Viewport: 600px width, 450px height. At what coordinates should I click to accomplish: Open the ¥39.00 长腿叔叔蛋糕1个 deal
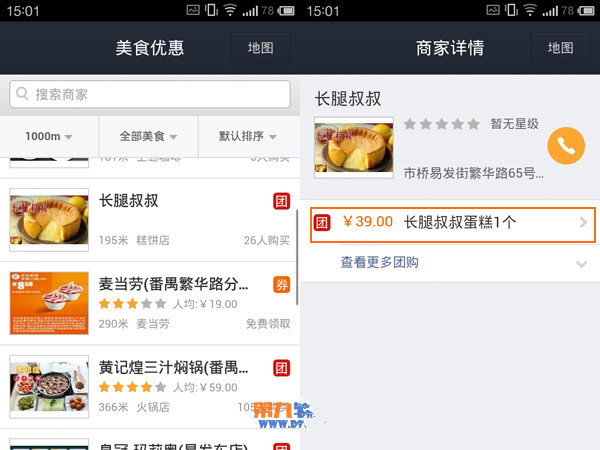click(x=452, y=223)
